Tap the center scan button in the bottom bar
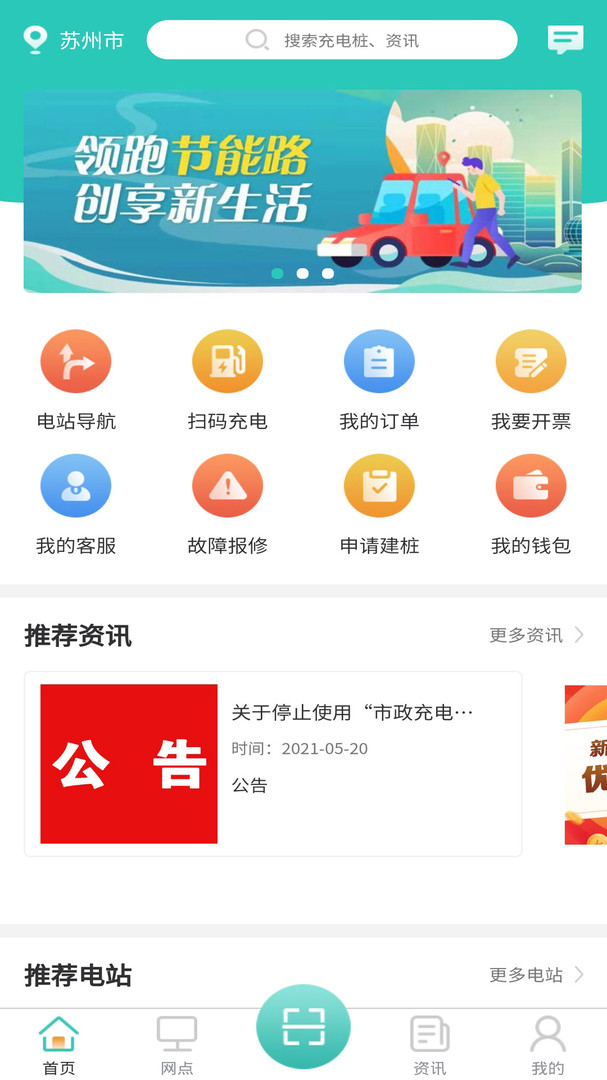This screenshot has height=1080, width=607. (303, 1026)
